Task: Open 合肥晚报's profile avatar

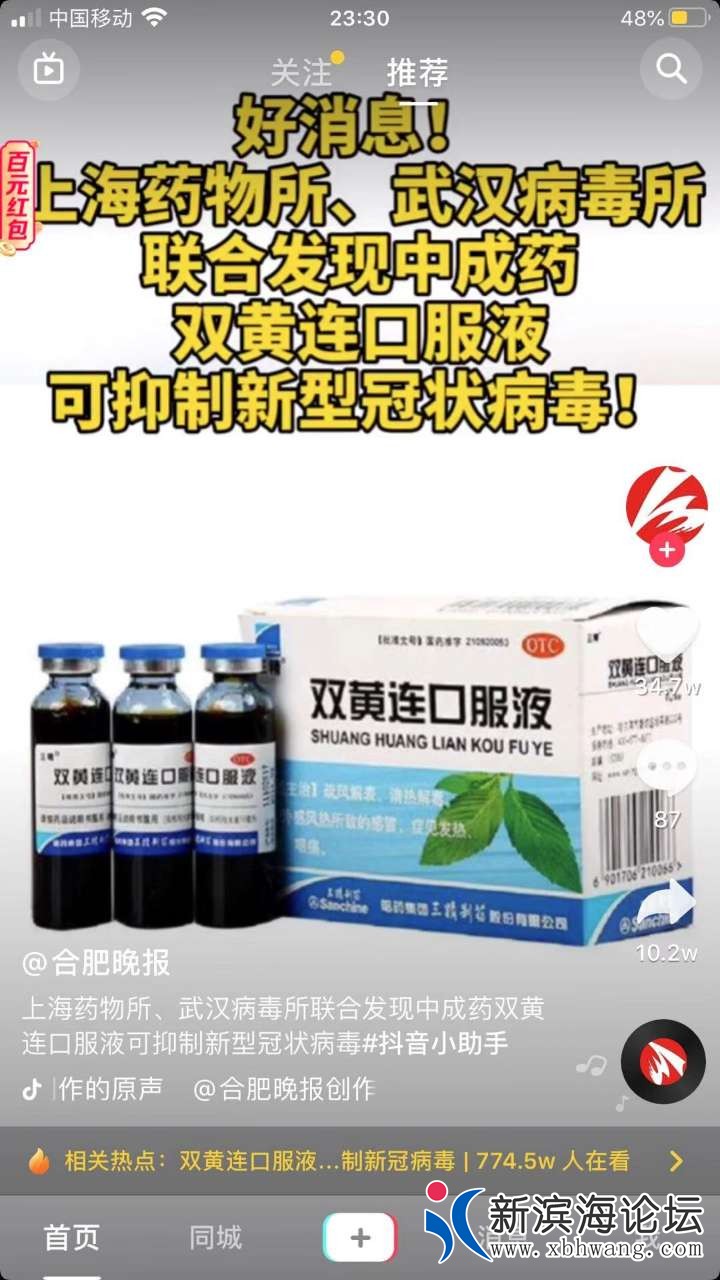Action: coord(666,506)
